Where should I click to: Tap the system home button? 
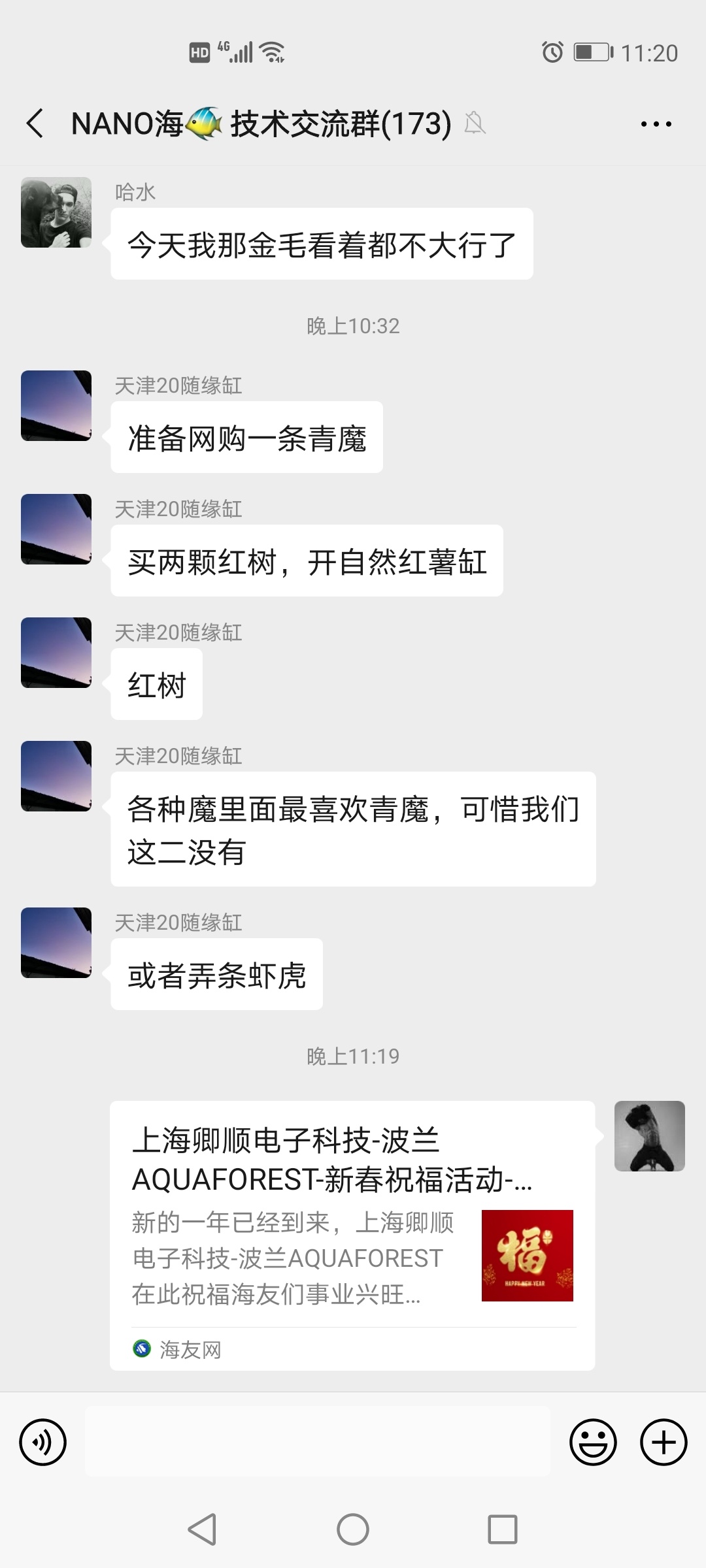[x=353, y=1529]
